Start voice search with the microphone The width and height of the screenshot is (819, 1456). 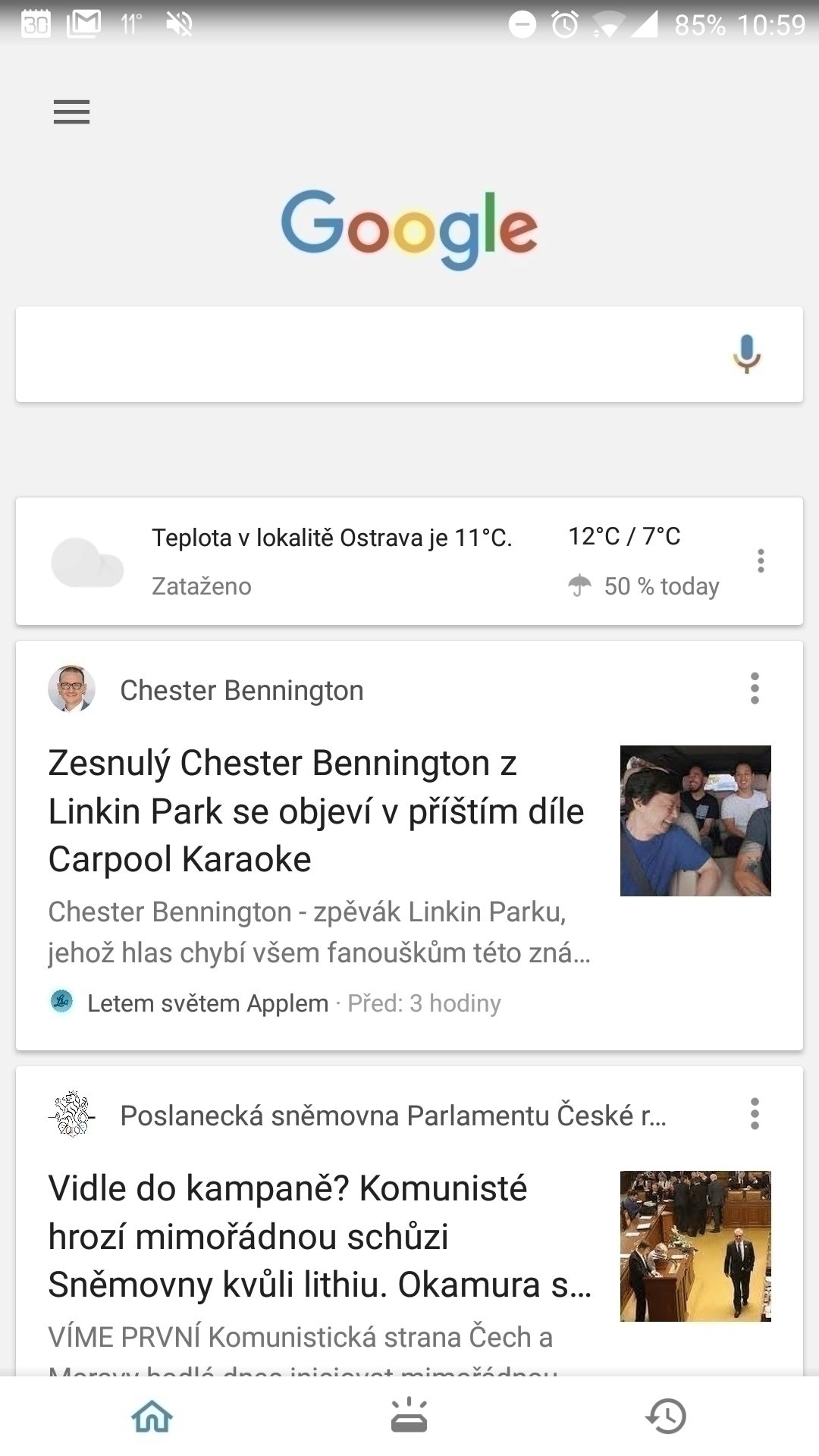746,353
